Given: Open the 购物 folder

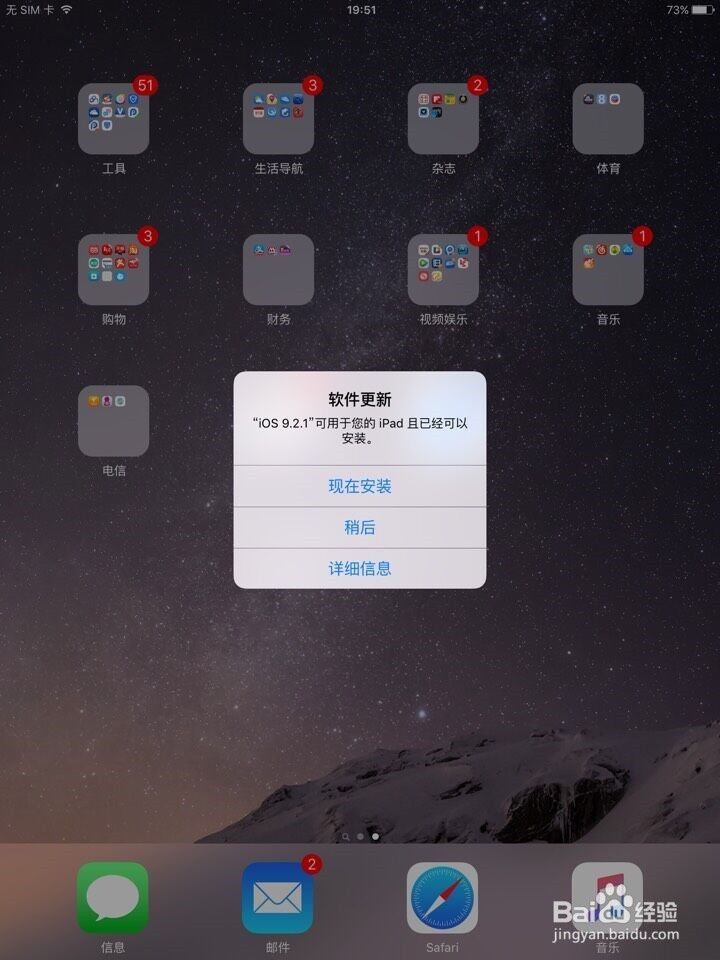Looking at the screenshot, I should click(113, 270).
